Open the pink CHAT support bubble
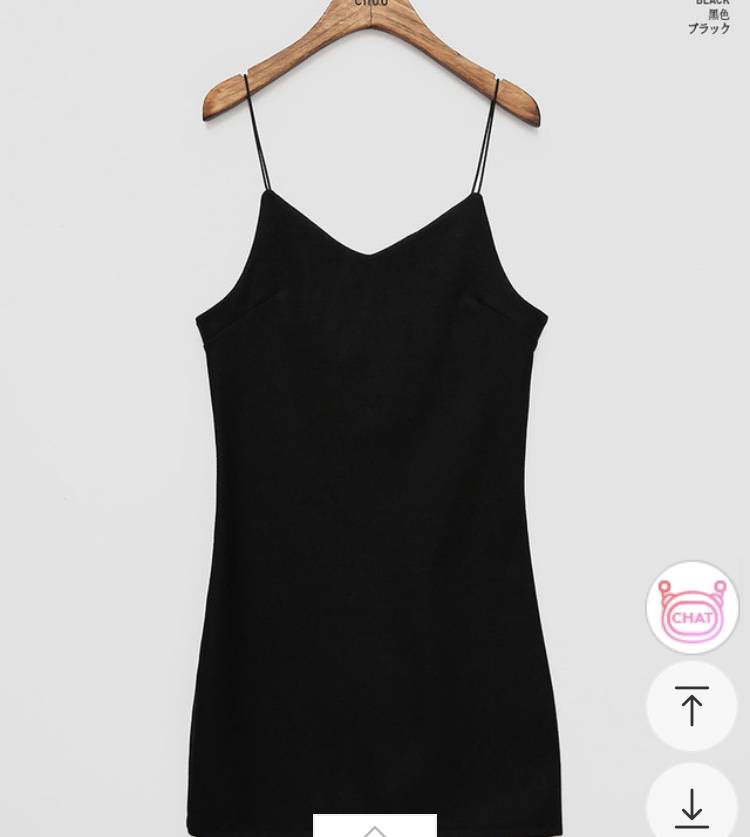The width and height of the screenshot is (750, 837). pos(692,608)
